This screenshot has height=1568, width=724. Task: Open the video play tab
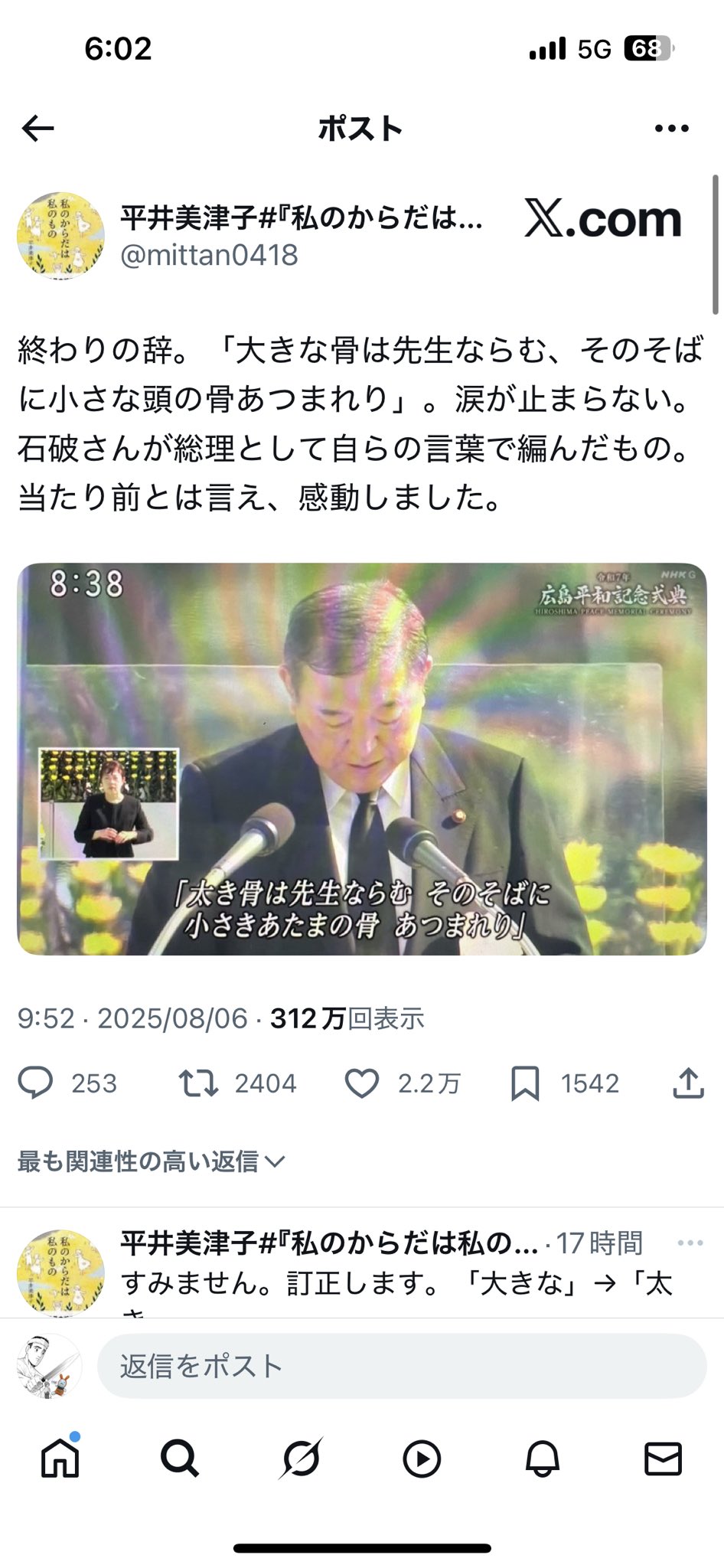tap(422, 1459)
